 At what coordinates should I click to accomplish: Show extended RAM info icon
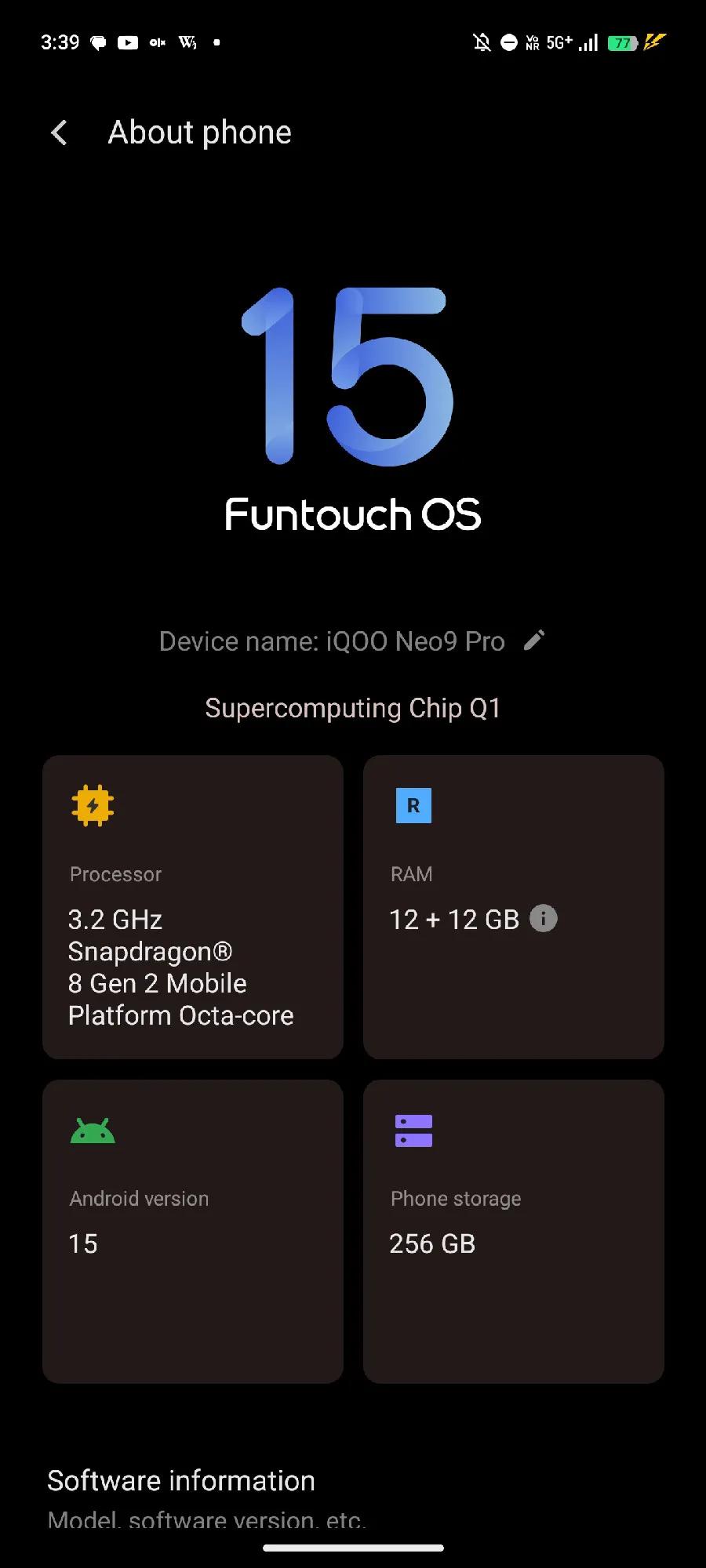(544, 918)
